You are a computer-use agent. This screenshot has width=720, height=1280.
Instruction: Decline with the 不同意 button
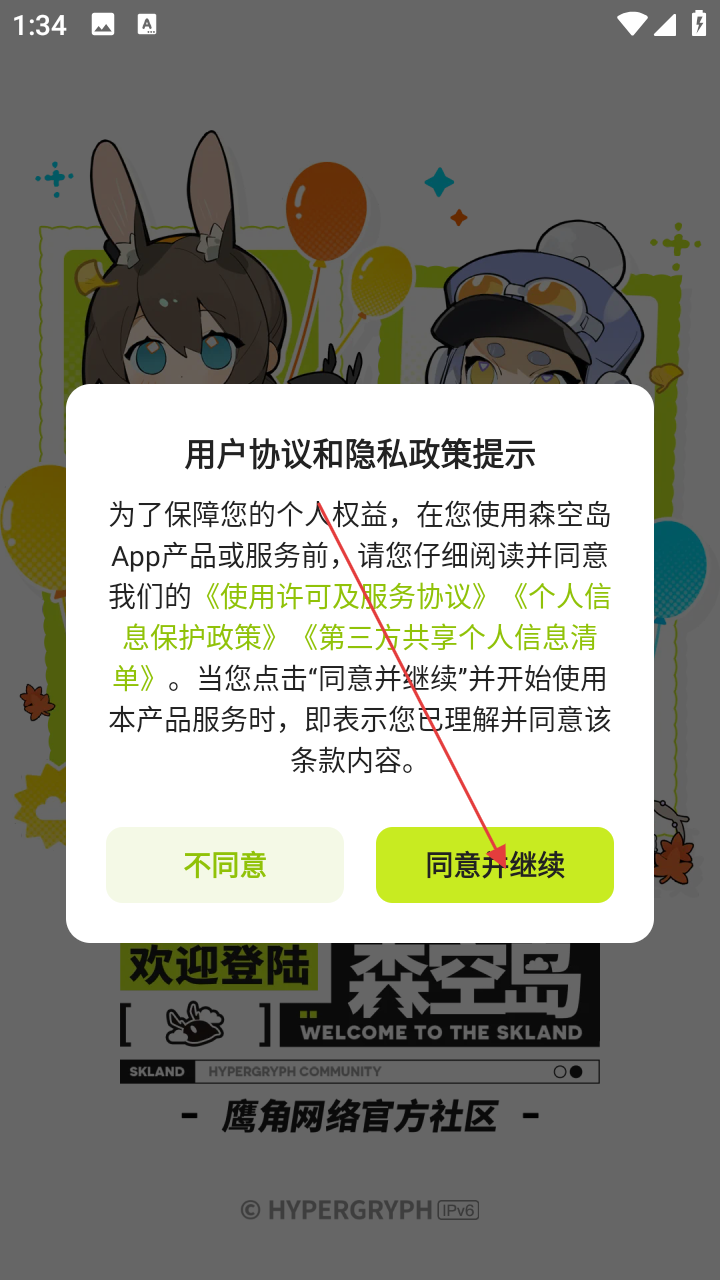pyautogui.click(x=225, y=865)
